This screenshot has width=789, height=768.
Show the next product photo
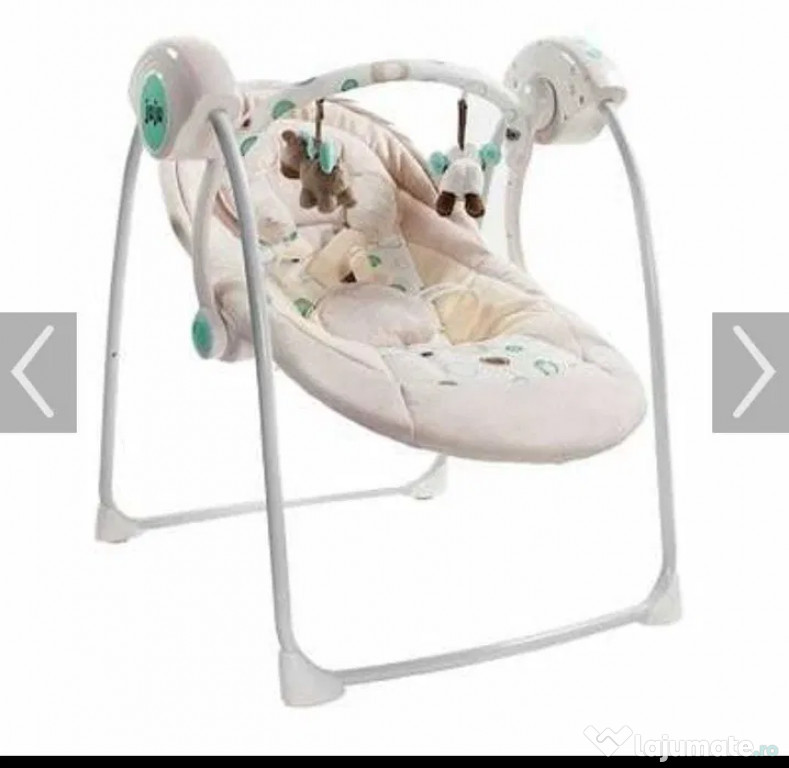[x=751, y=372]
